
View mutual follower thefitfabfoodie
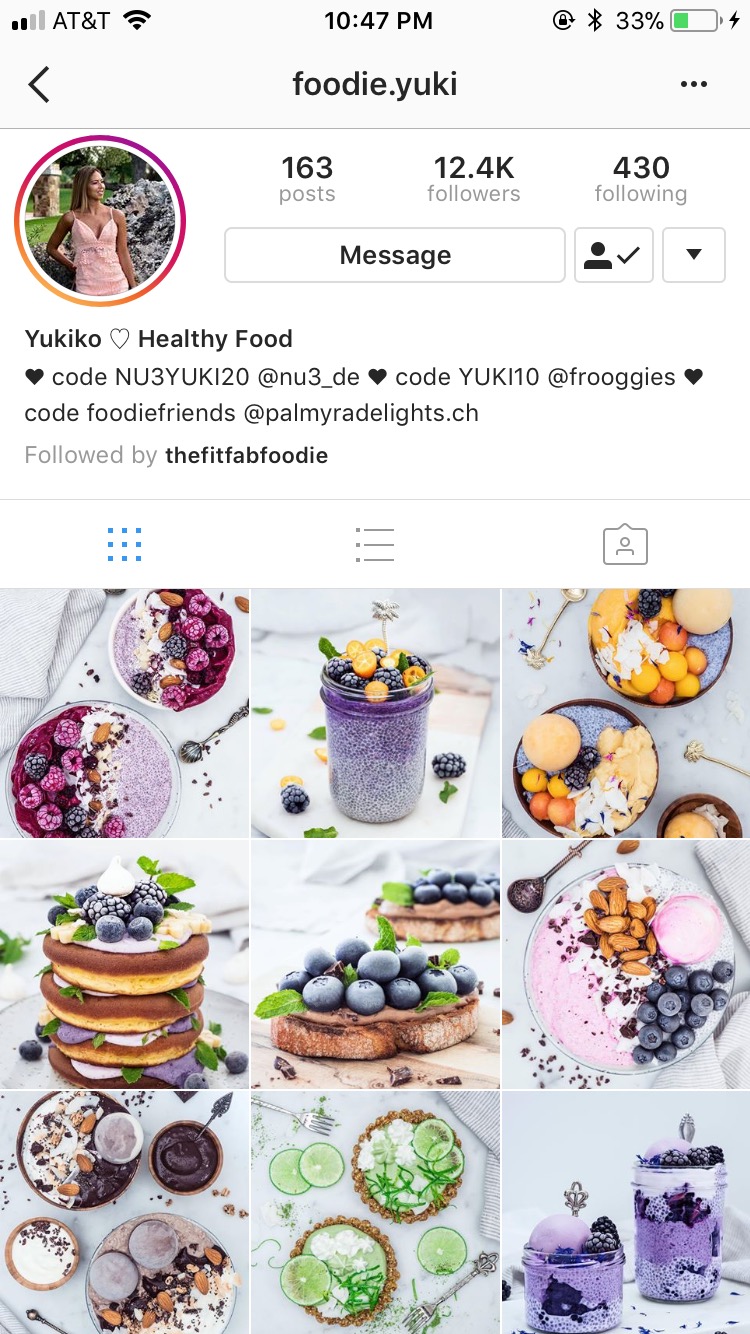click(246, 456)
